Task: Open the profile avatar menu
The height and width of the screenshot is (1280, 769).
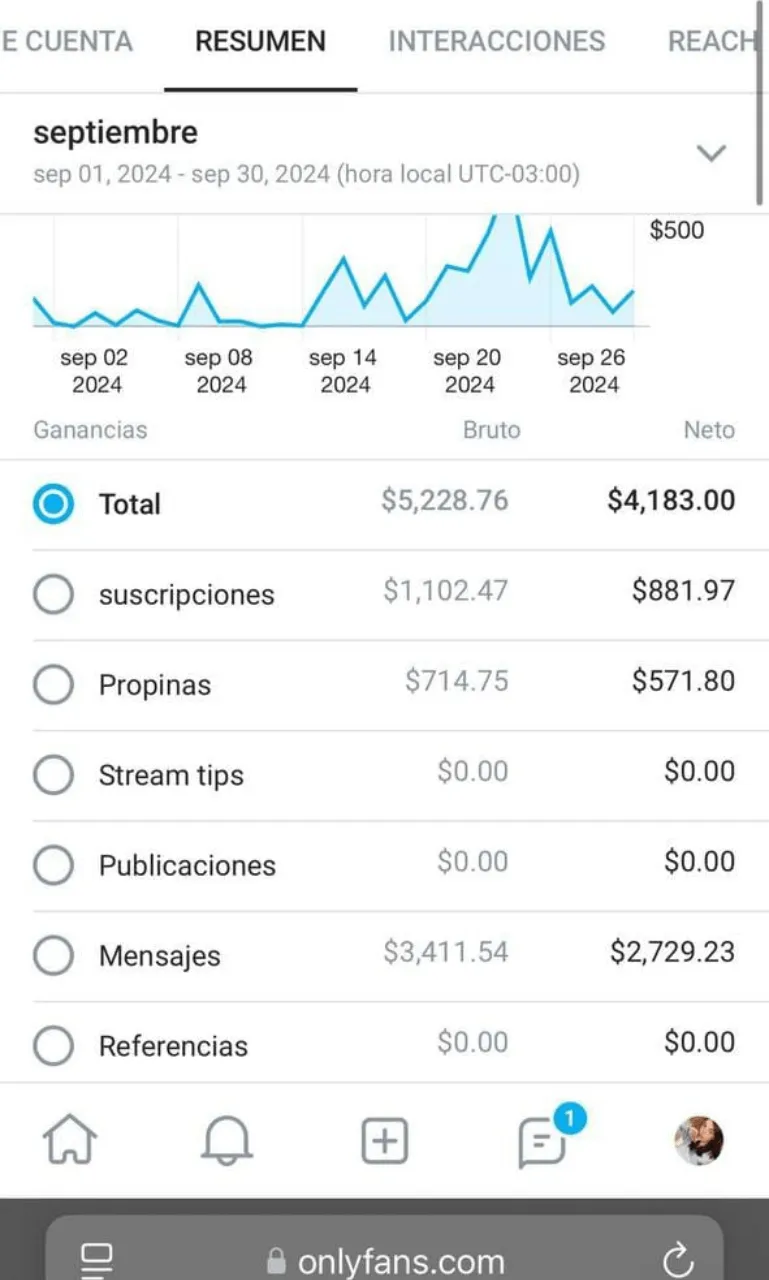Action: [699, 1141]
